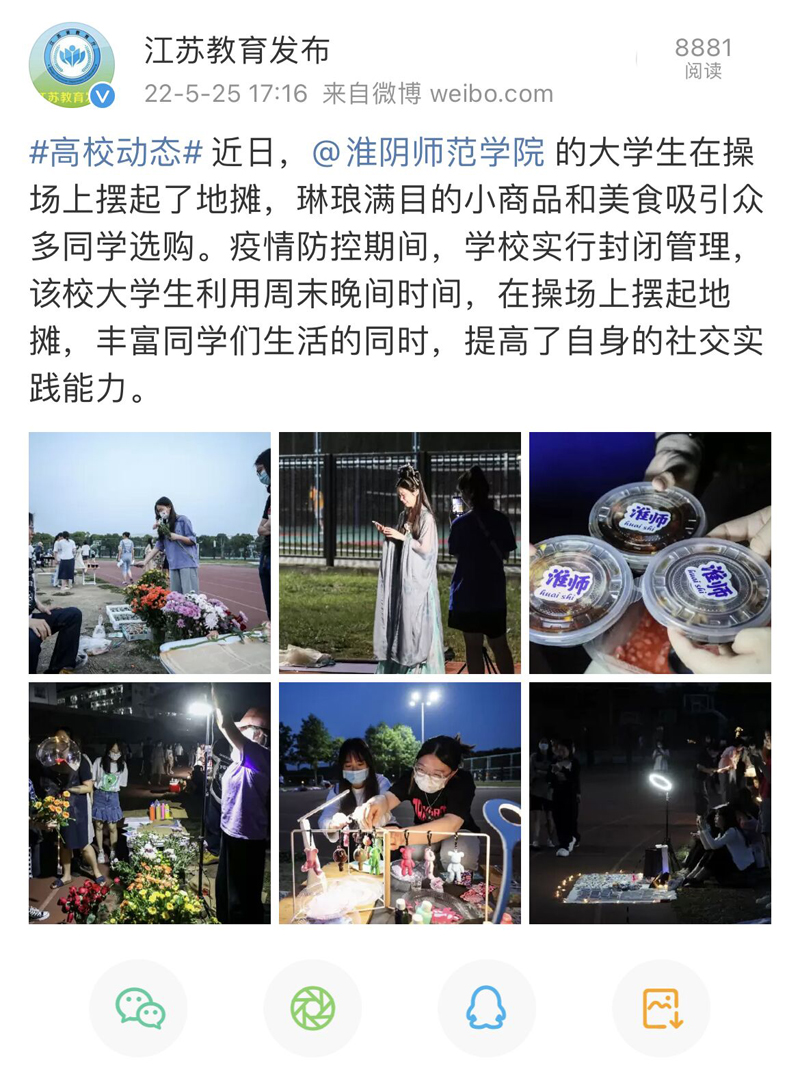
Task: View the night flower stall photo
Action: (x=150, y=802)
